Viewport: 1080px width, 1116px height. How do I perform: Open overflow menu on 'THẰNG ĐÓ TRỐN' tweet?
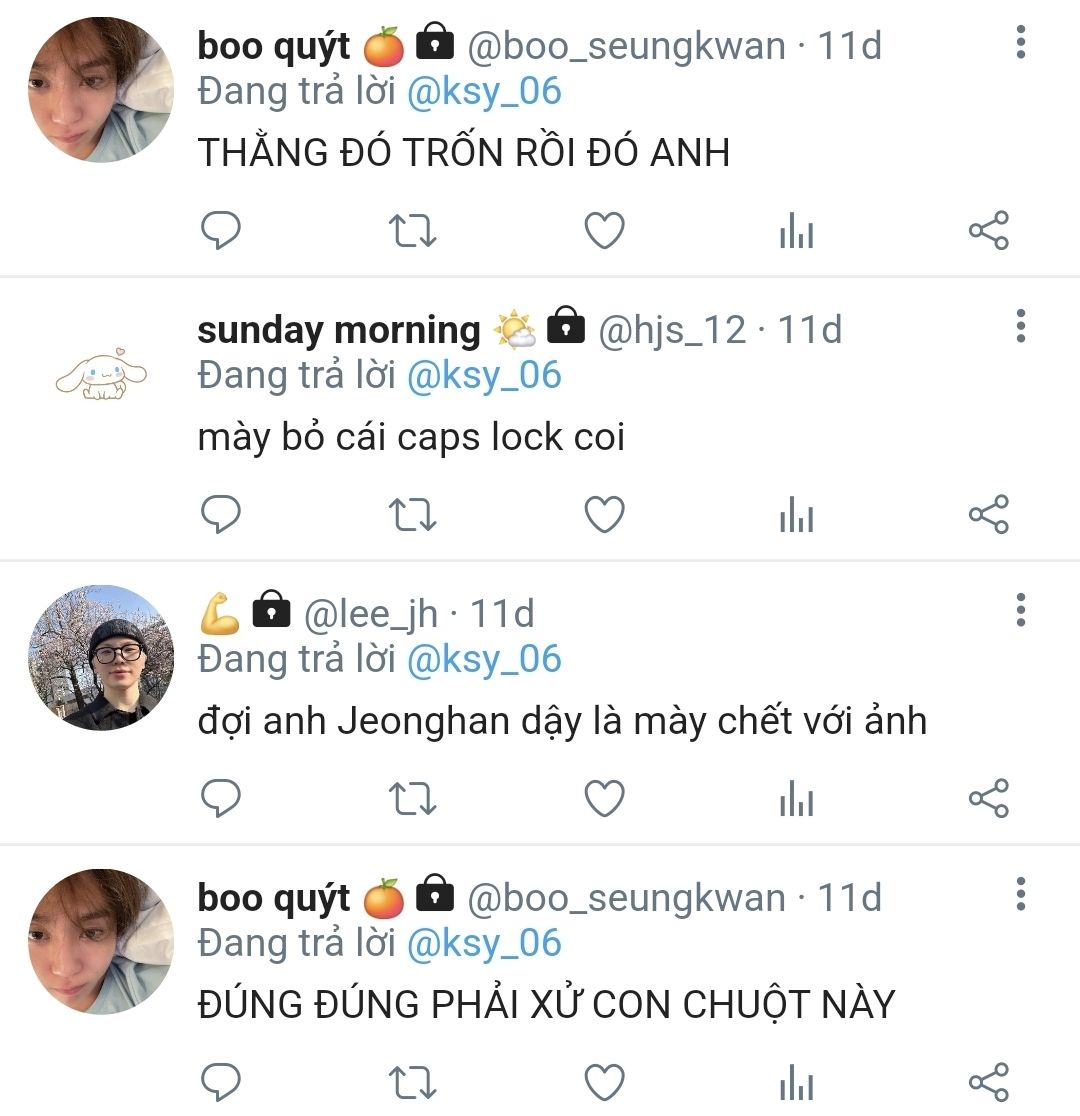[1020, 43]
